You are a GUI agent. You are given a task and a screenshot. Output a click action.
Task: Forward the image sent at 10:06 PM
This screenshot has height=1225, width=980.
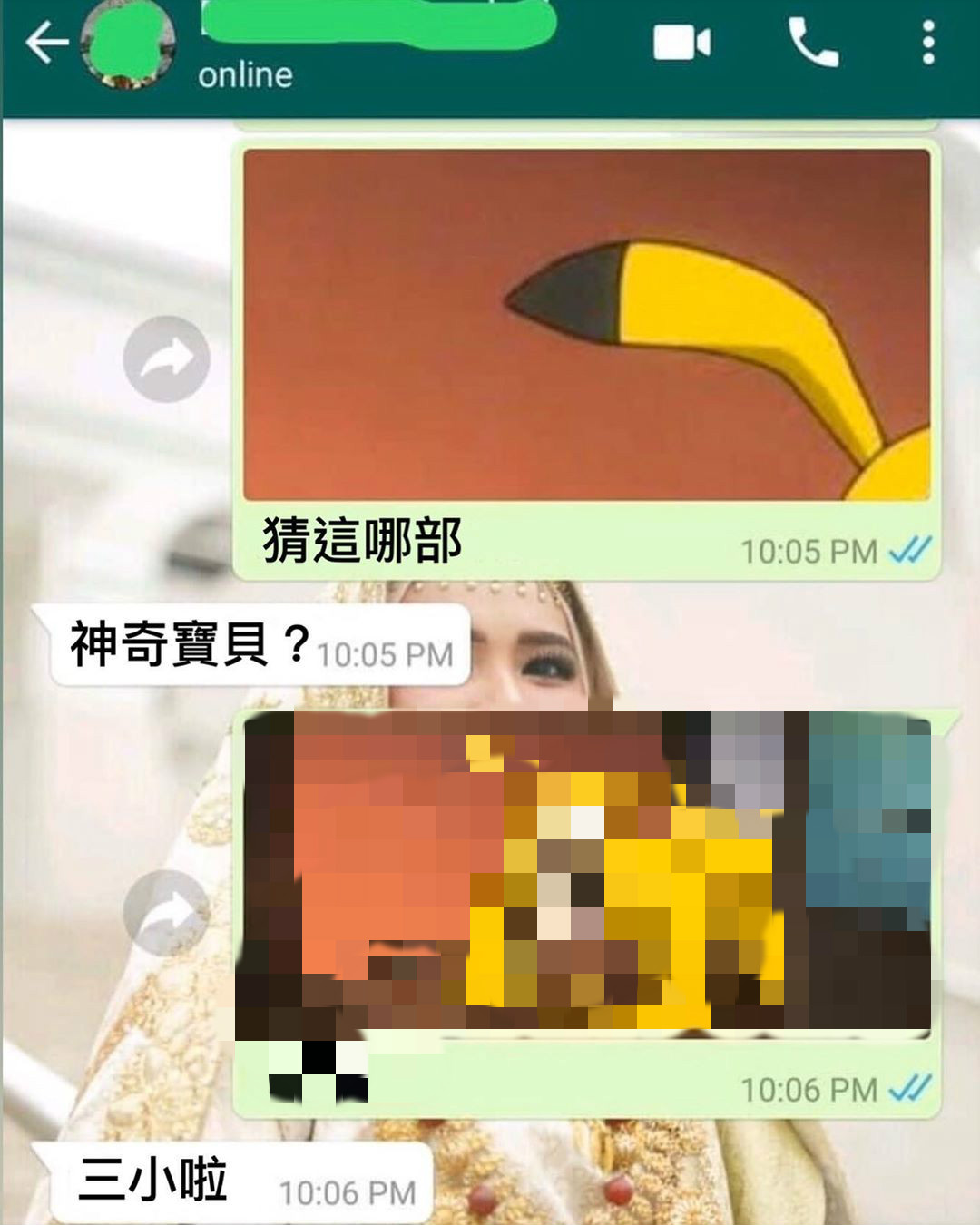165,912
